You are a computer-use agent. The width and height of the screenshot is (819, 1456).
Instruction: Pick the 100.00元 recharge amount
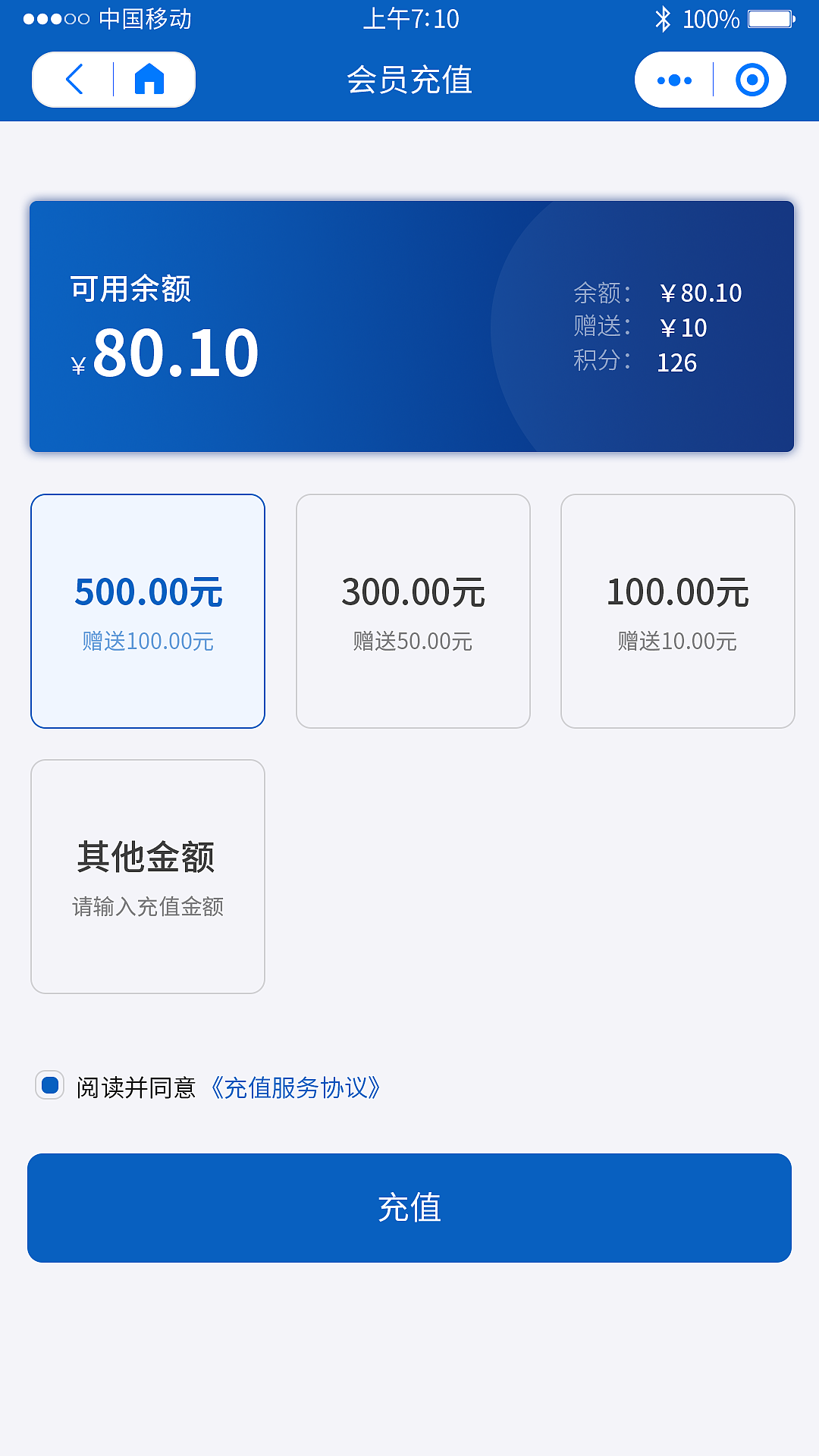[677, 611]
